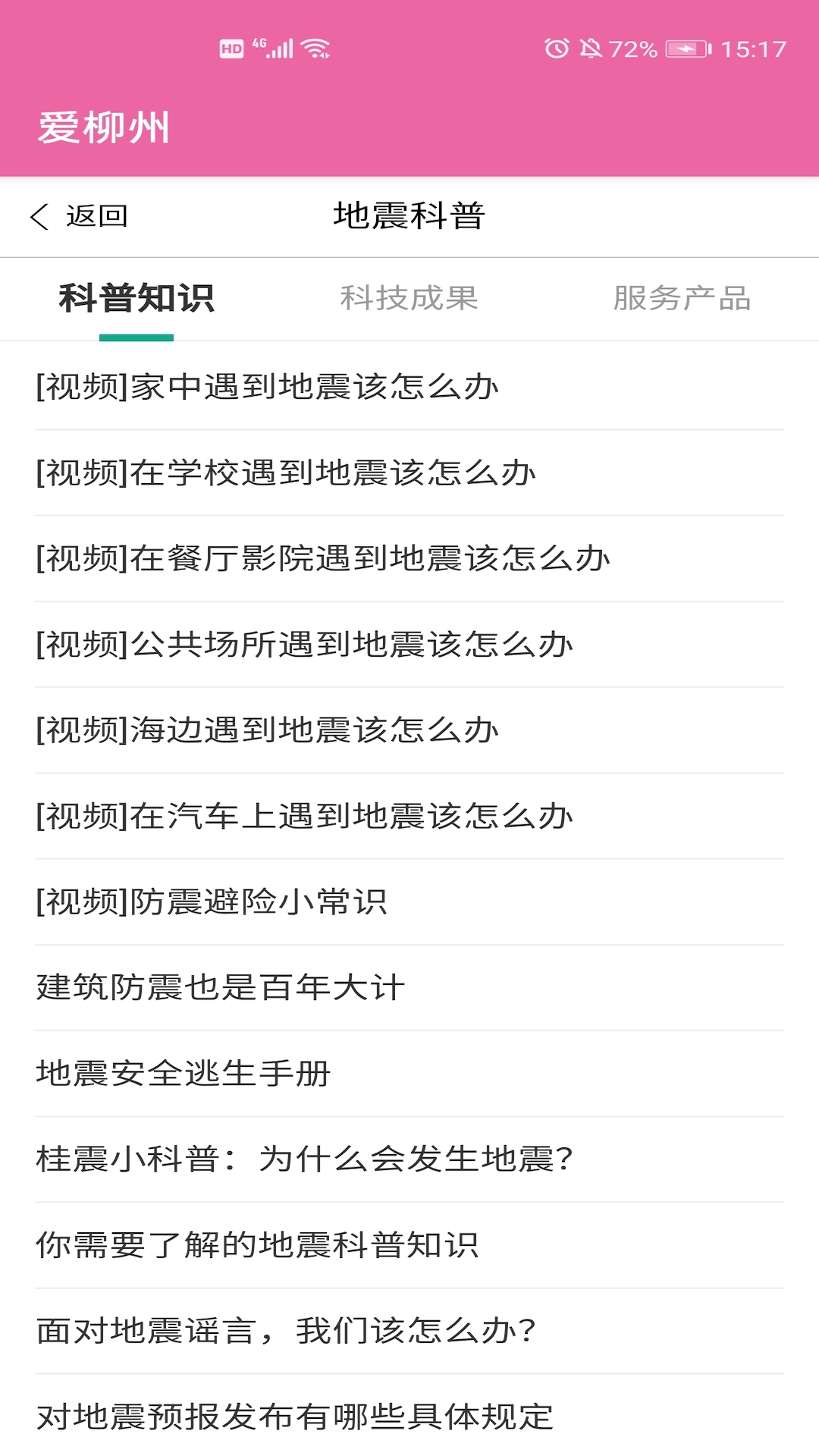
Task: Open video 在餐厅影院遇到地震该怎么办
Action: click(323, 558)
